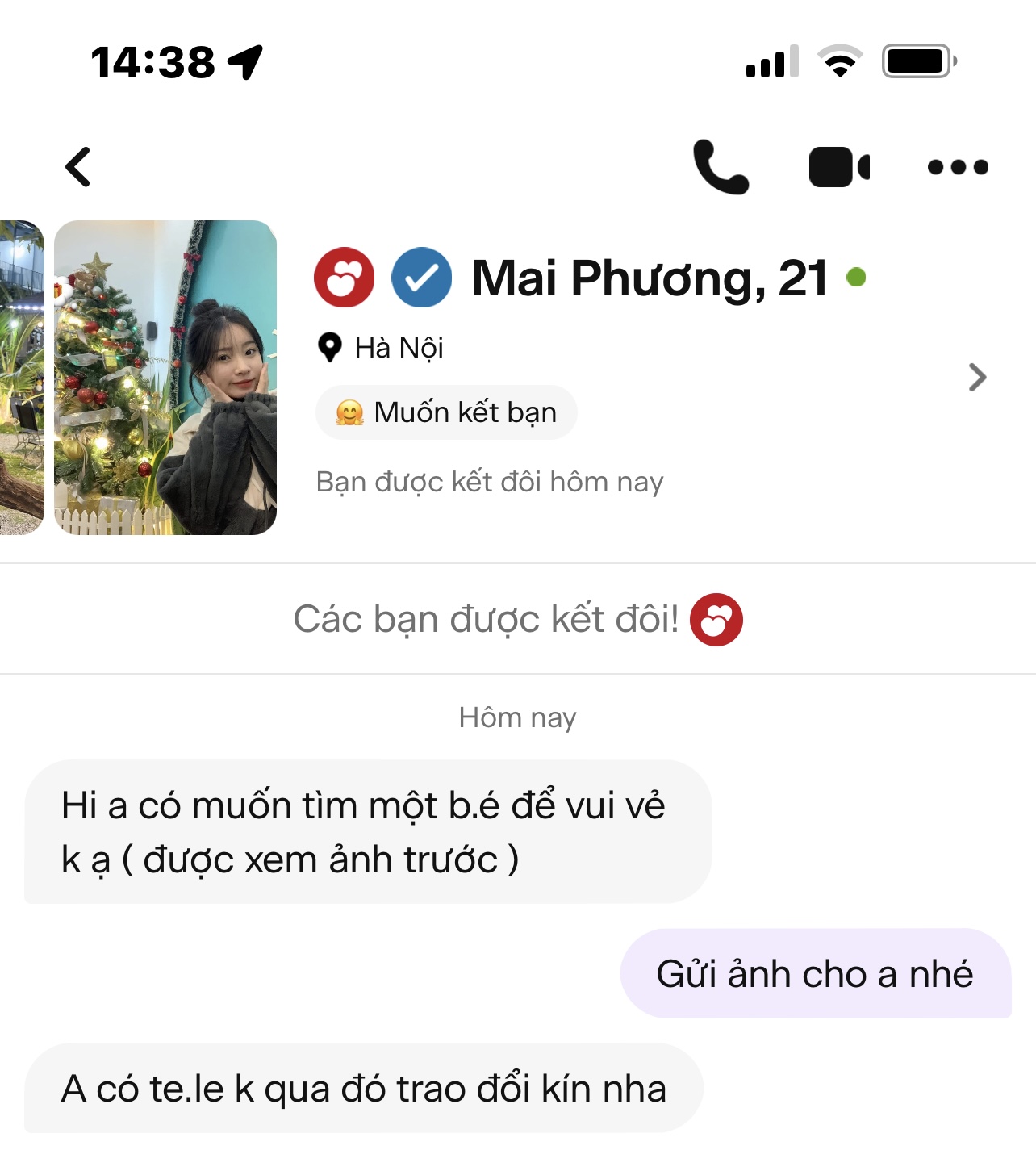Screen dimensions: 1036x1150
Task: Start a video call
Action: (x=838, y=167)
